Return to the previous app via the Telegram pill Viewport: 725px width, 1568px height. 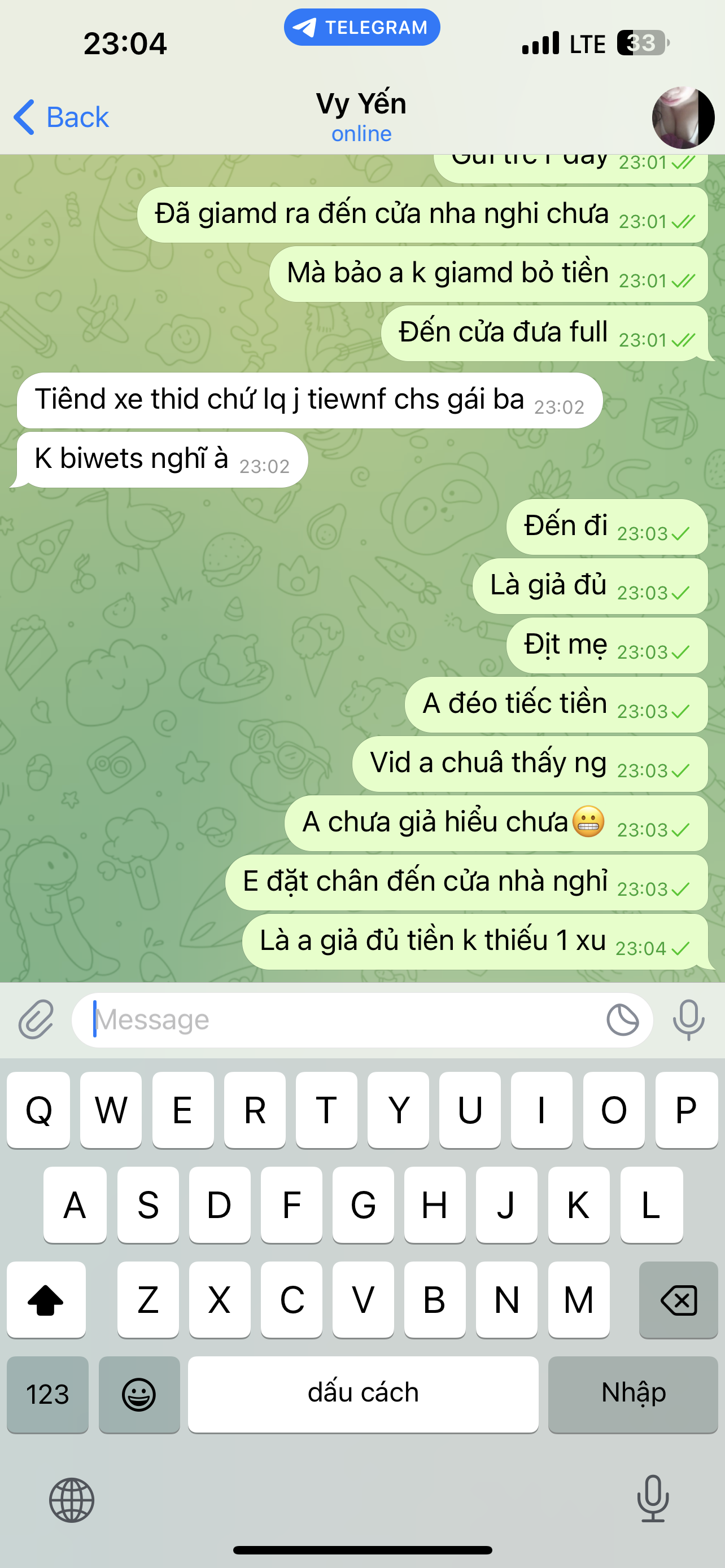(361, 28)
